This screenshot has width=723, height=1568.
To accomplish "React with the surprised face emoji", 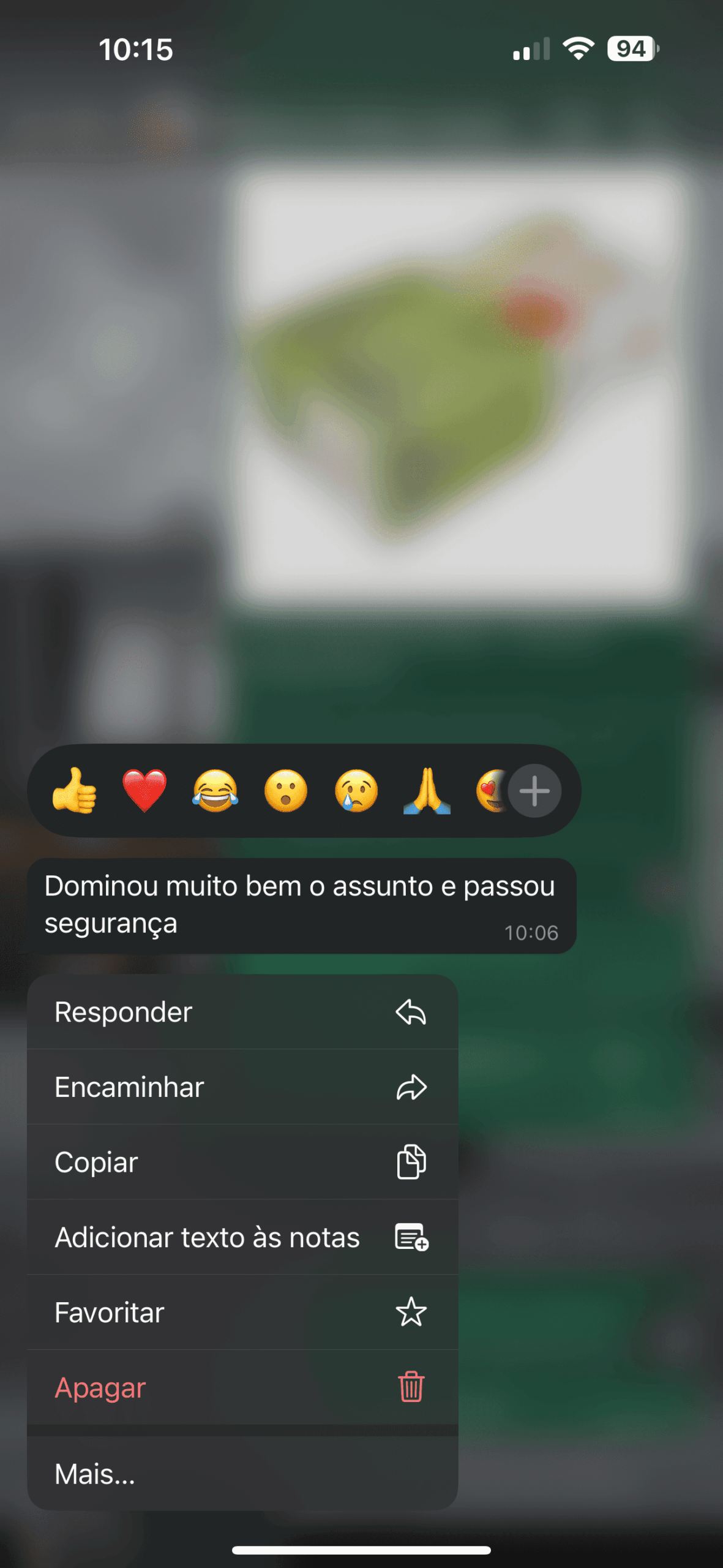I will pos(286,790).
